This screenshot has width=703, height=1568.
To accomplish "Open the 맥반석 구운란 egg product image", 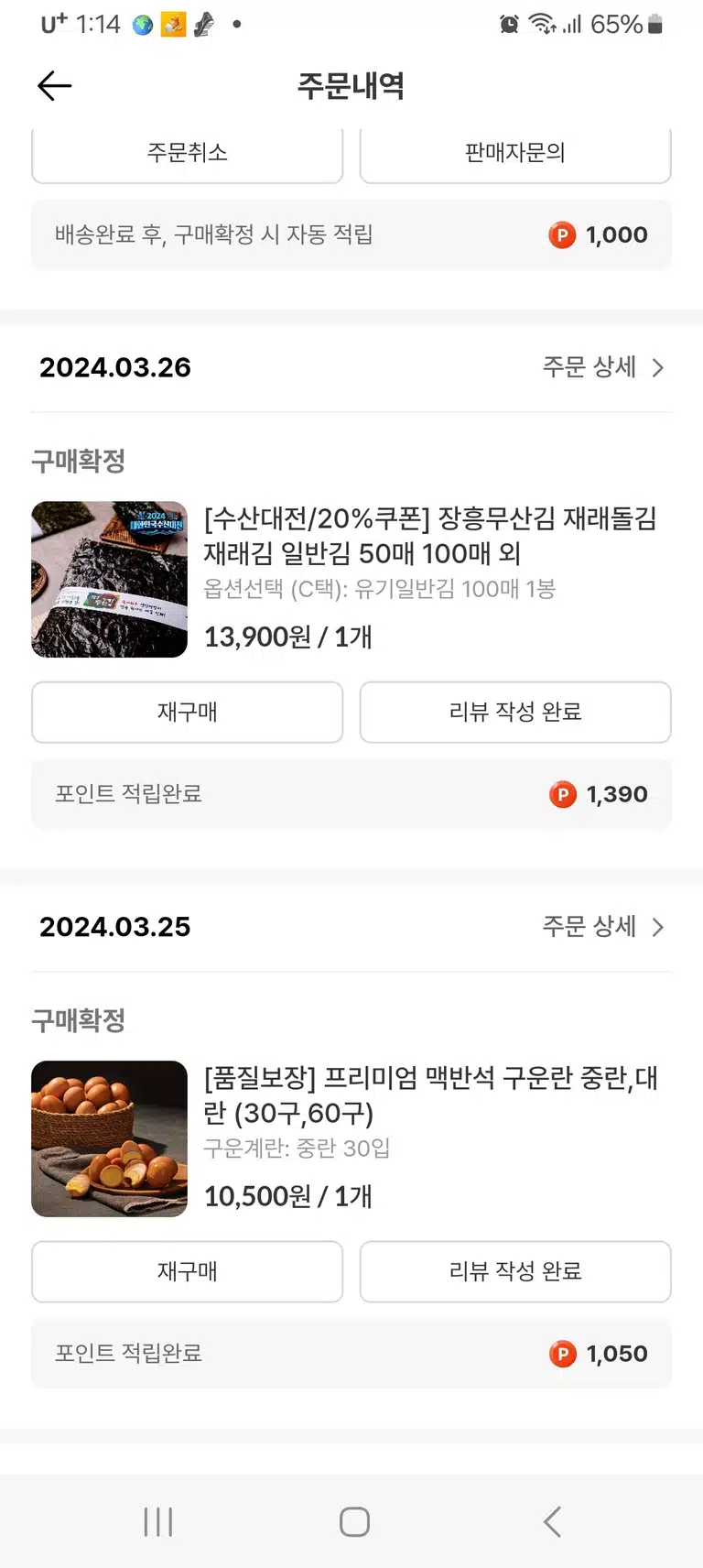I will tap(110, 1139).
